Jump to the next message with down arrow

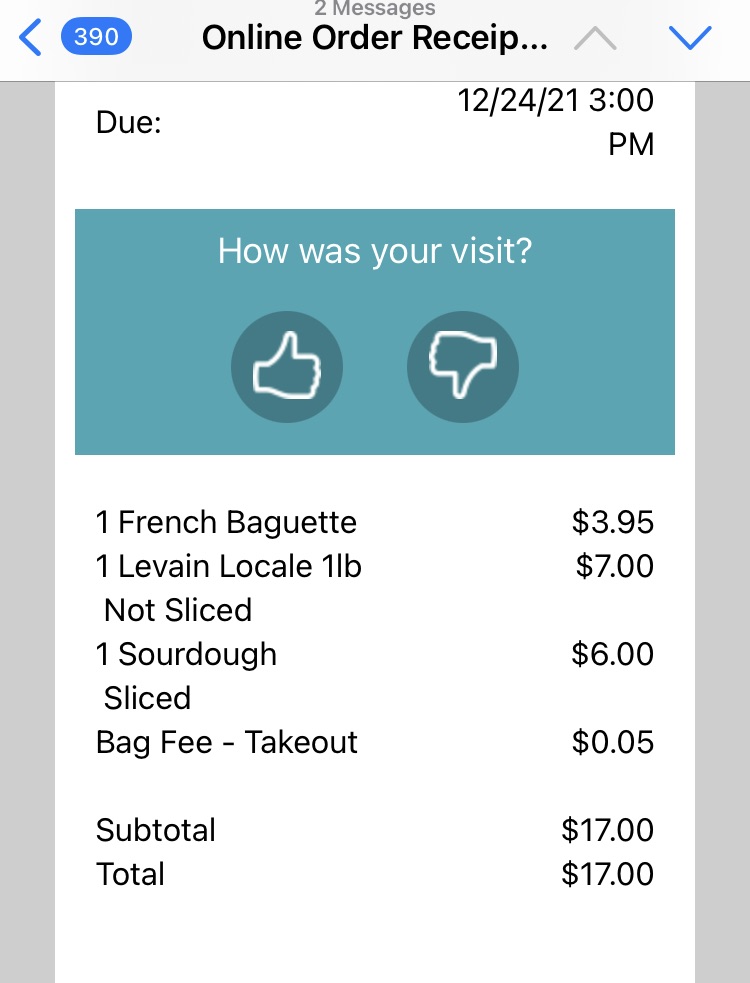pyautogui.click(x=689, y=38)
